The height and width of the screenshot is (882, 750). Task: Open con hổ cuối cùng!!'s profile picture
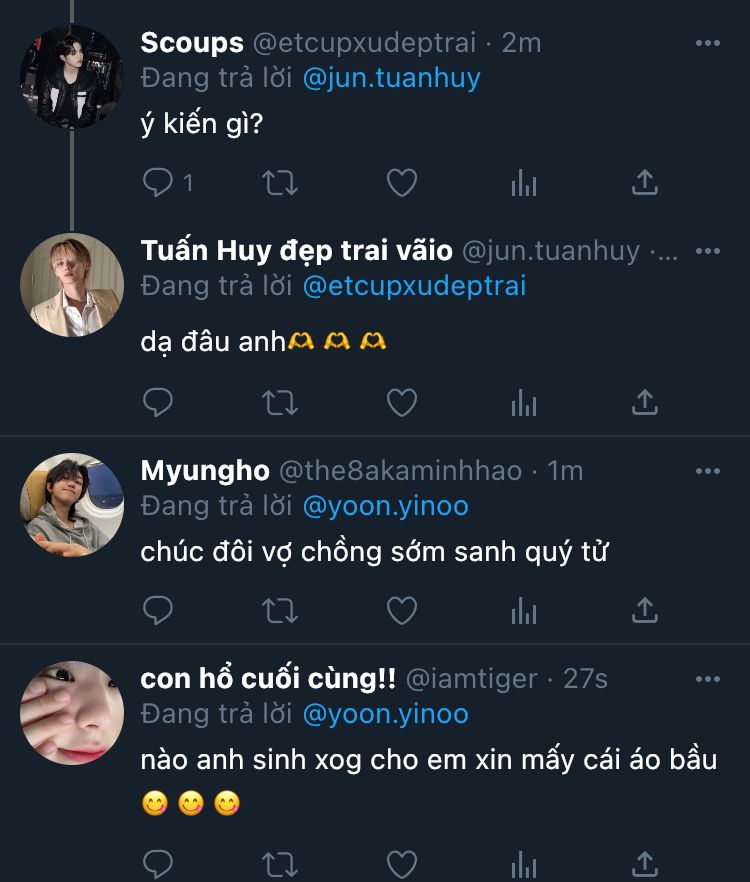click(72, 713)
